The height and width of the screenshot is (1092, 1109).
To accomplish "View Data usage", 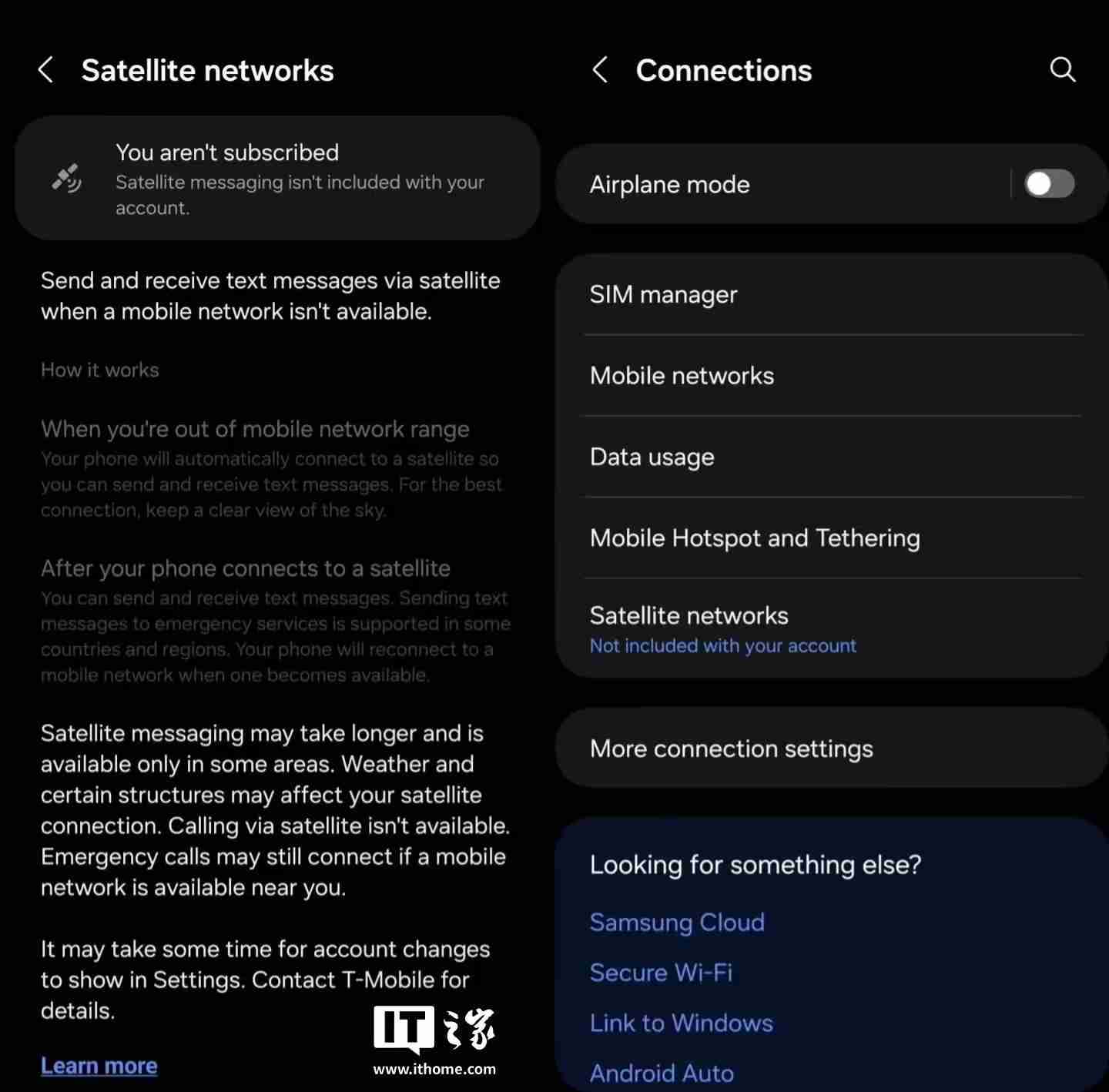I will (652, 457).
